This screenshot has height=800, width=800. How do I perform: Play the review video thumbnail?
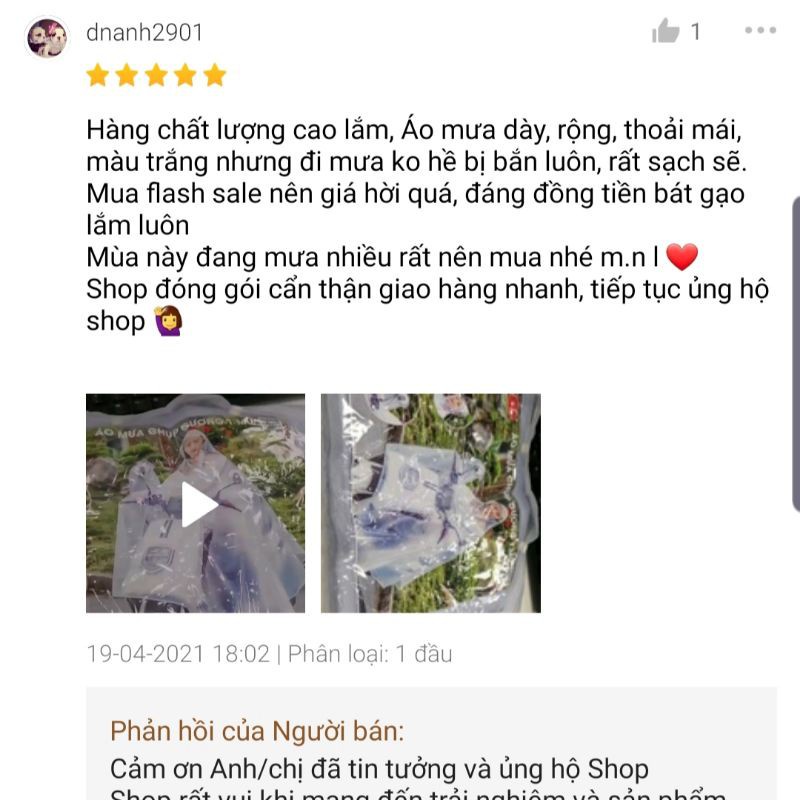(196, 503)
